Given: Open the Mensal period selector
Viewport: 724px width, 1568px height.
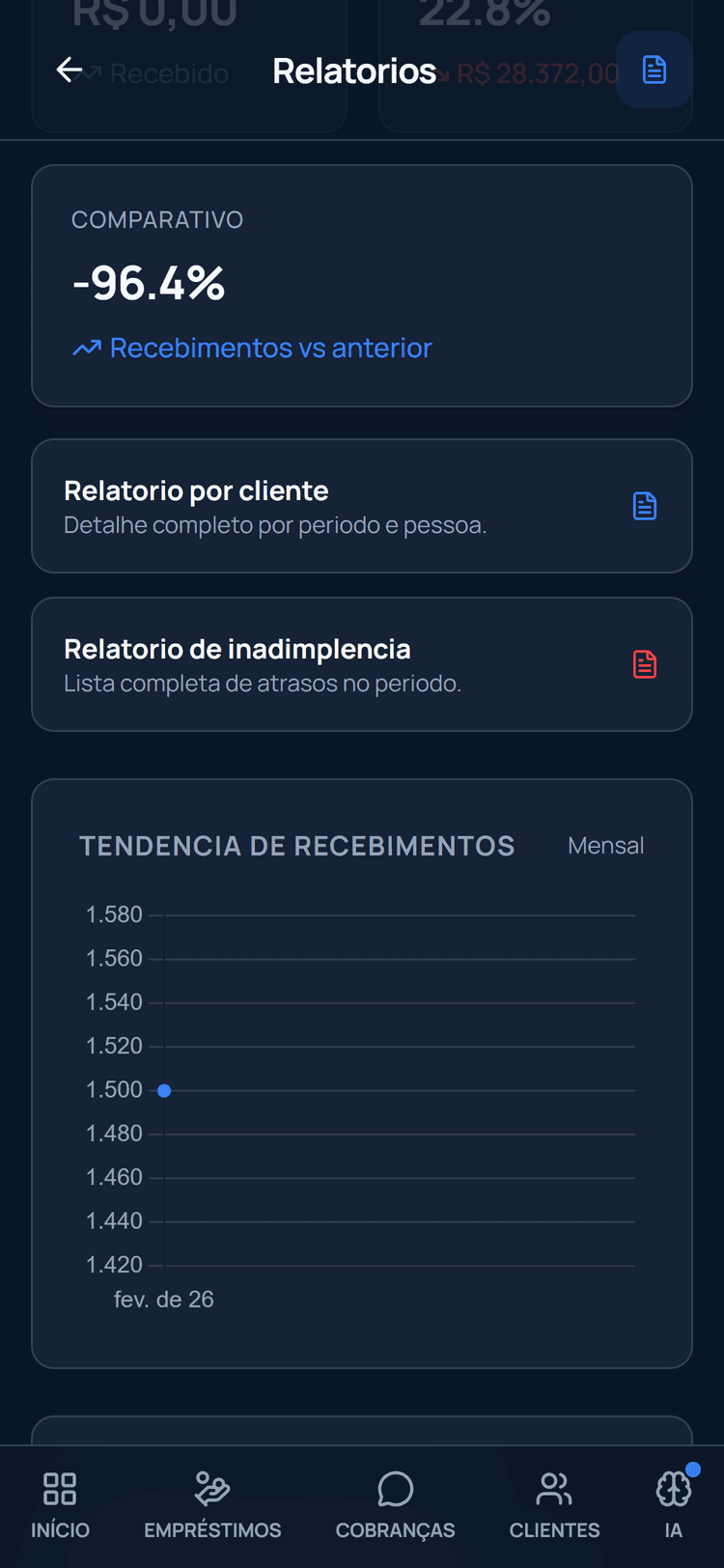Looking at the screenshot, I should pos(605,845).
